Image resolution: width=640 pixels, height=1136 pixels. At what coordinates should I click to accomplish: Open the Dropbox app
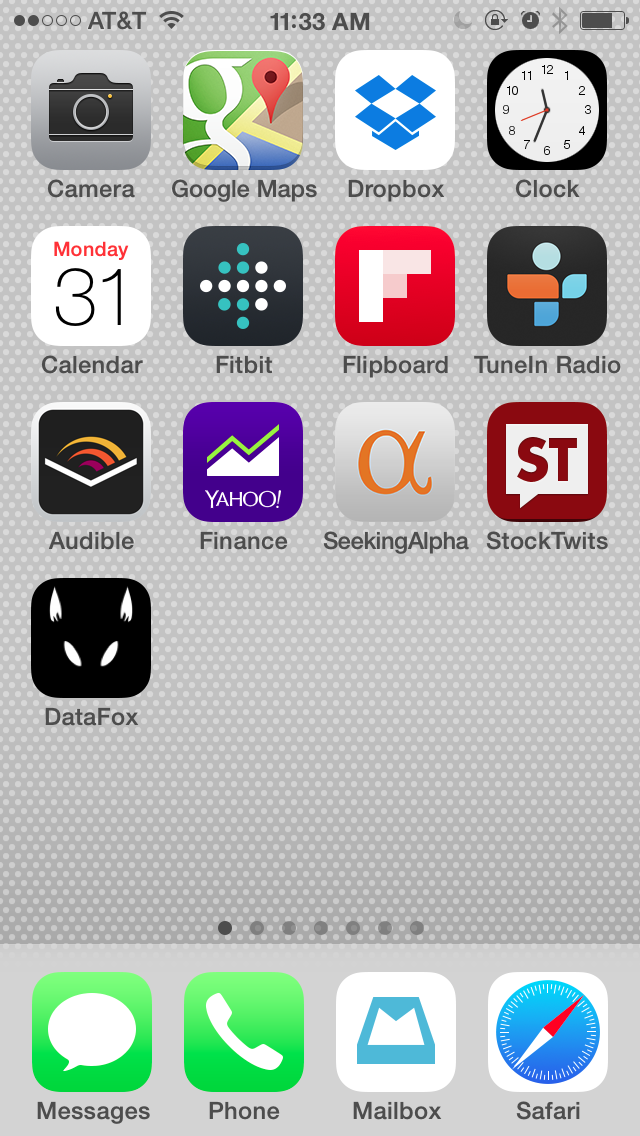click(395, 110)
